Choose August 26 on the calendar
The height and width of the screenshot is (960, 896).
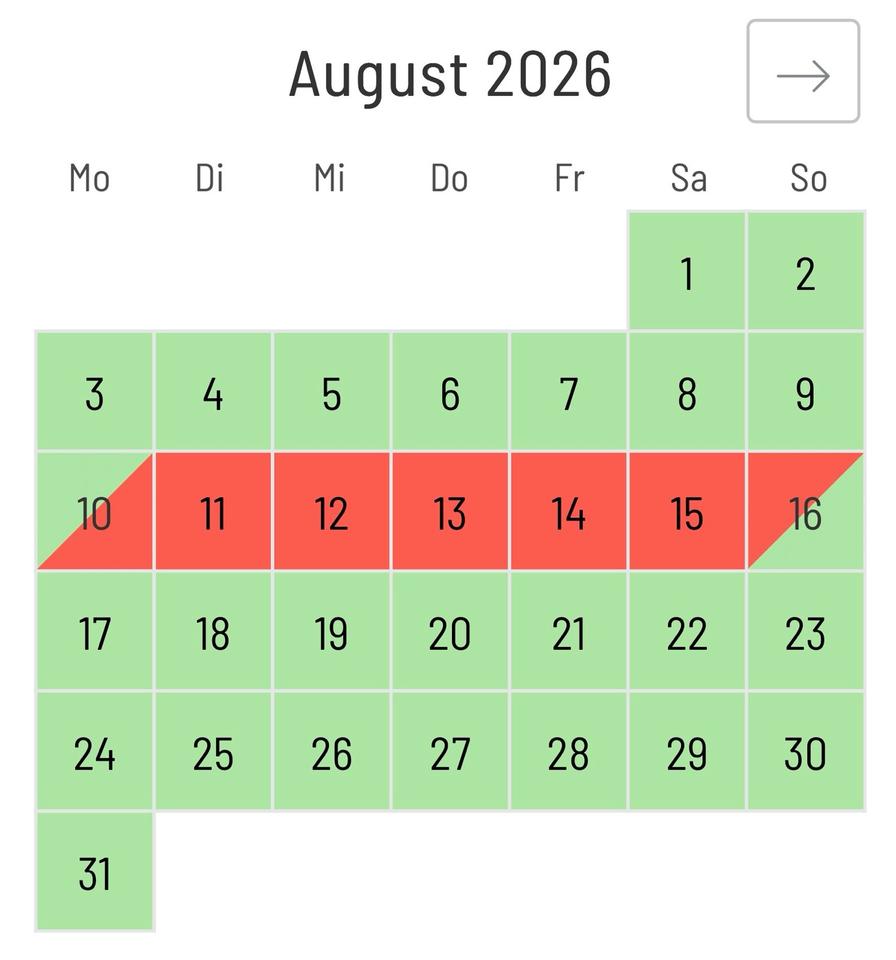pos(331,751)
